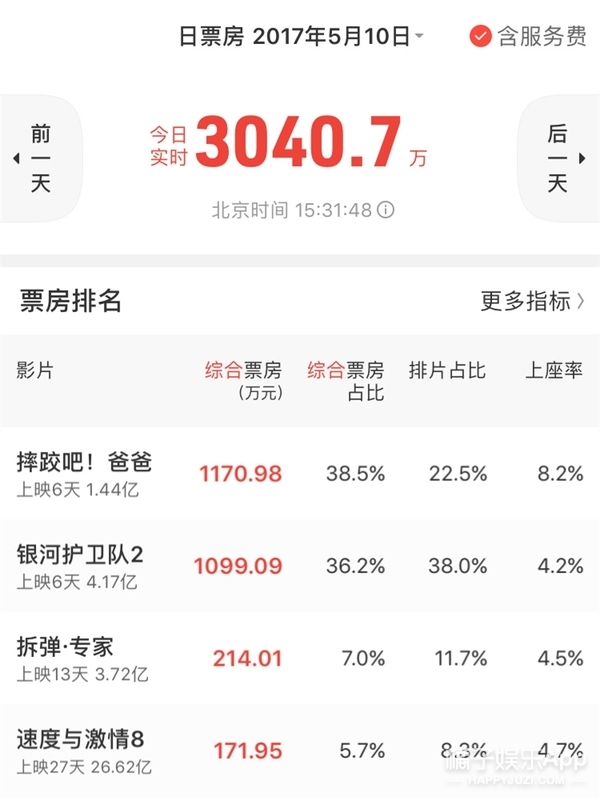Open 更多指标 for more metrics
This screenshot has height=801, width=600.
pyautogui.click(x=532, y=301)
